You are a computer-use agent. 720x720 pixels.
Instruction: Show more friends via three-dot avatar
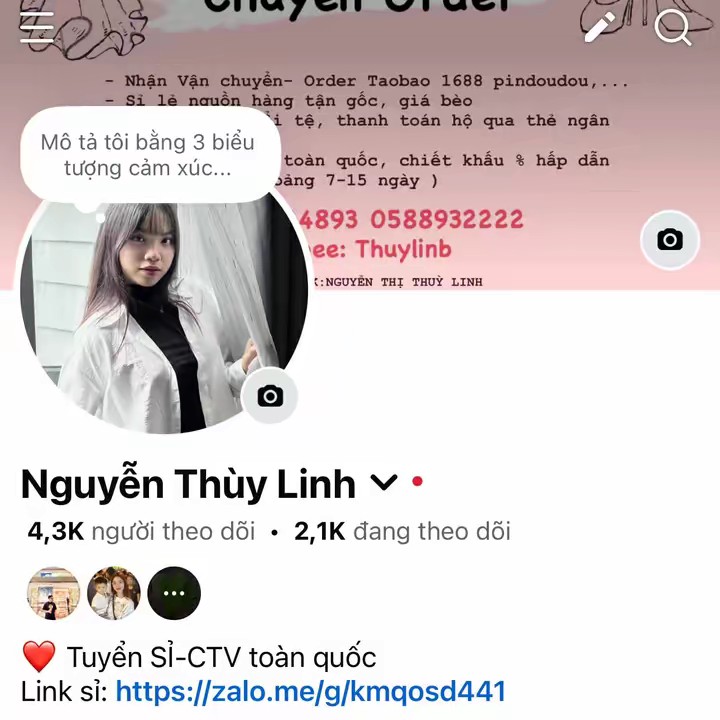pos(174,593)
